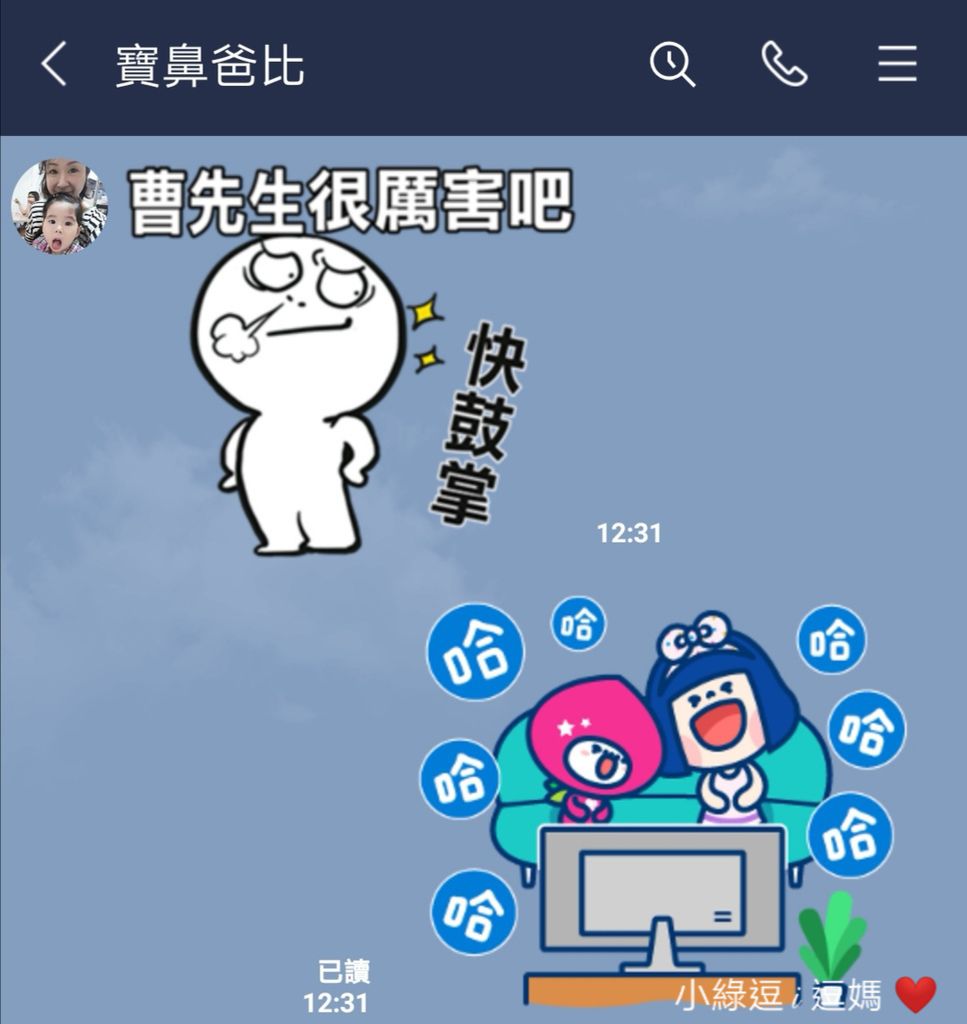Open the chat menu
Image resolution: width=967 pixels, height=1024 pixels.
pos(897,66)
